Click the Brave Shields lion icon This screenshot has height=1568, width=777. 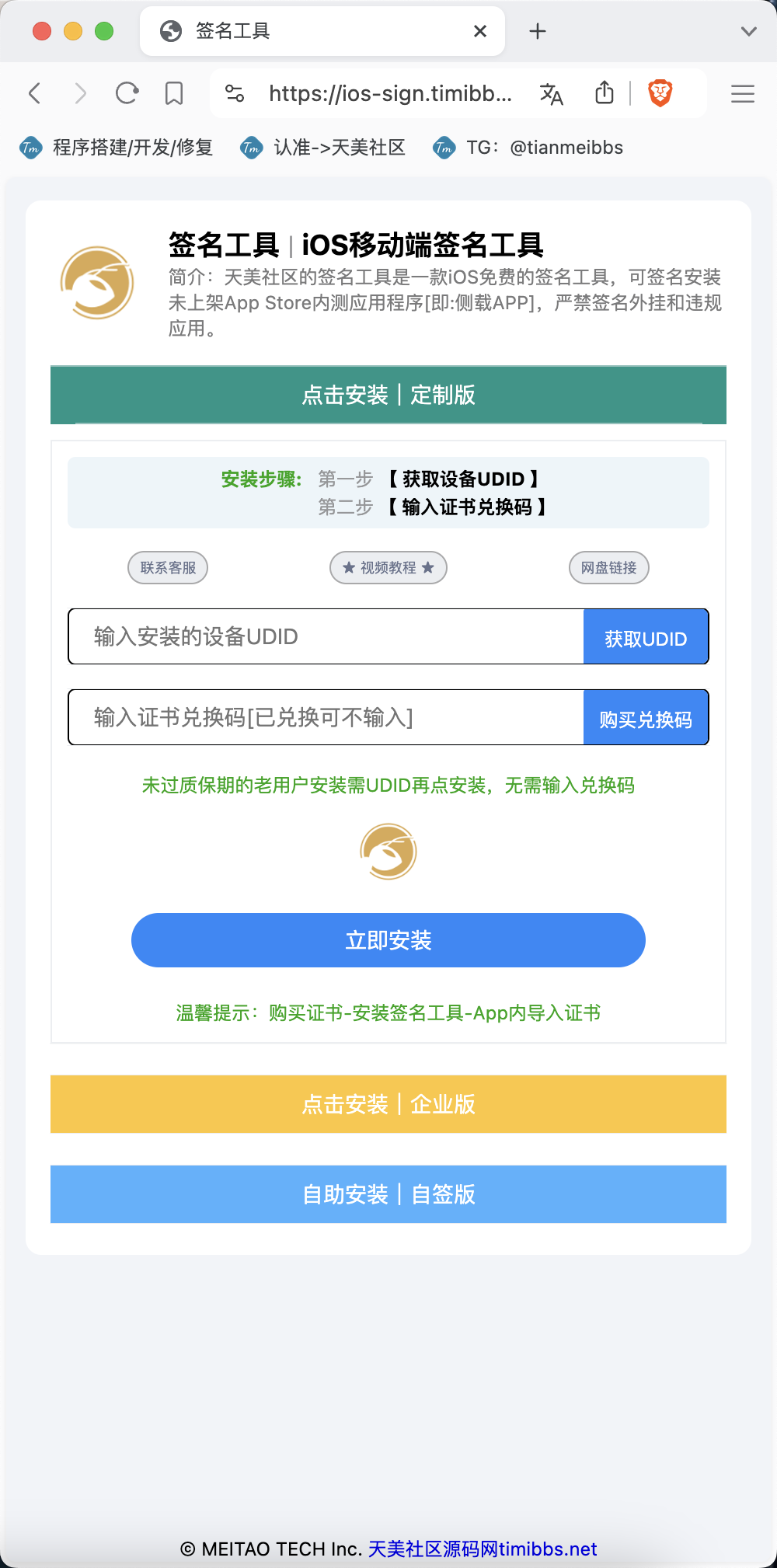click(x=660, y=92)
